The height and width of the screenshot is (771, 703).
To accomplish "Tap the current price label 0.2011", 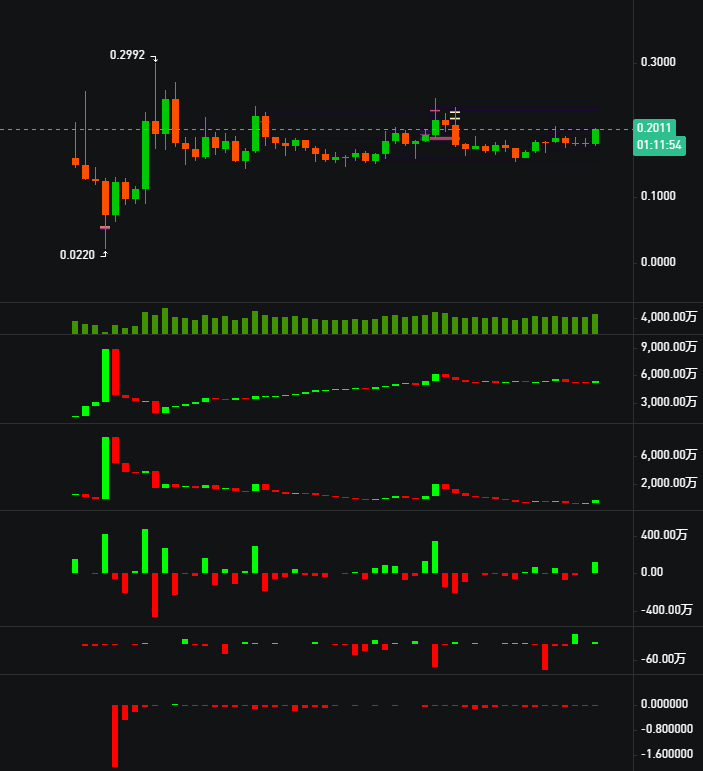I will point(655,128).
